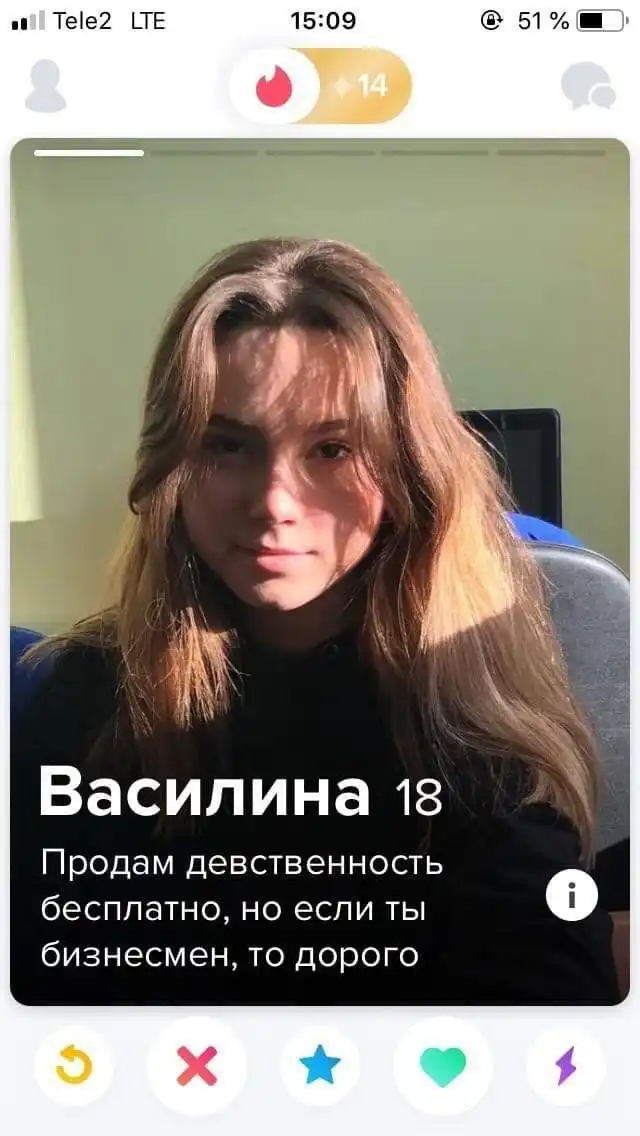This screenshot has width=640, height=1136.
Task: Select the flame discovery toggle
Action: click(274, 86)
